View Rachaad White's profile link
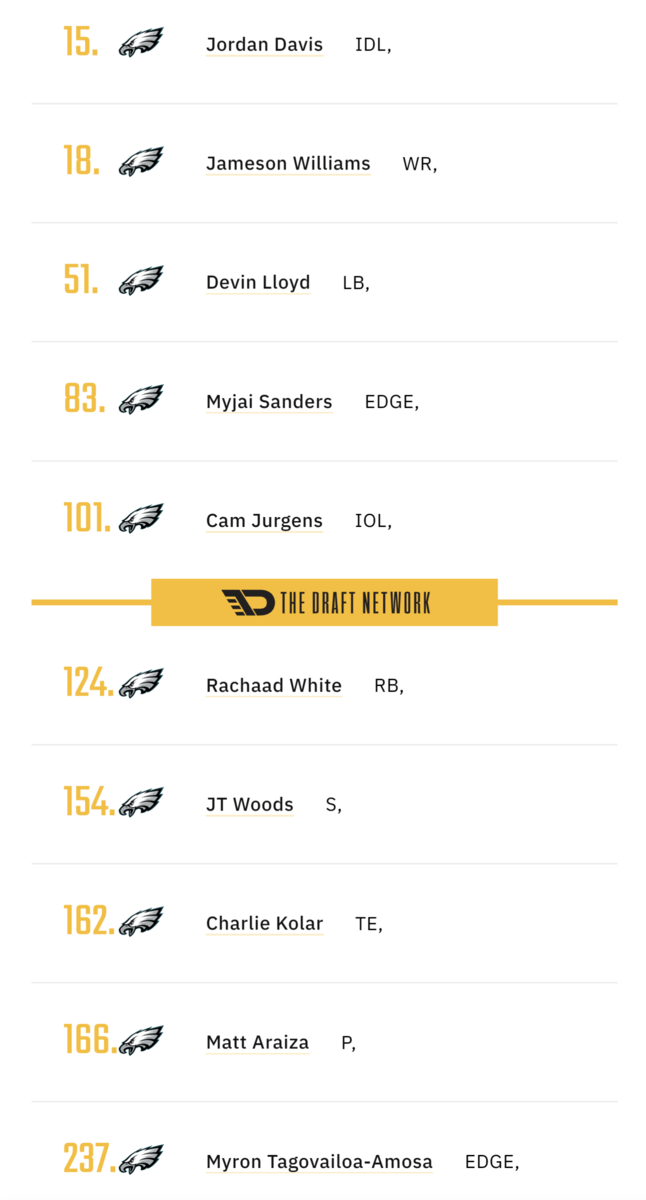The width and height of the screenshot is (646, 1200). click(274, 686)
